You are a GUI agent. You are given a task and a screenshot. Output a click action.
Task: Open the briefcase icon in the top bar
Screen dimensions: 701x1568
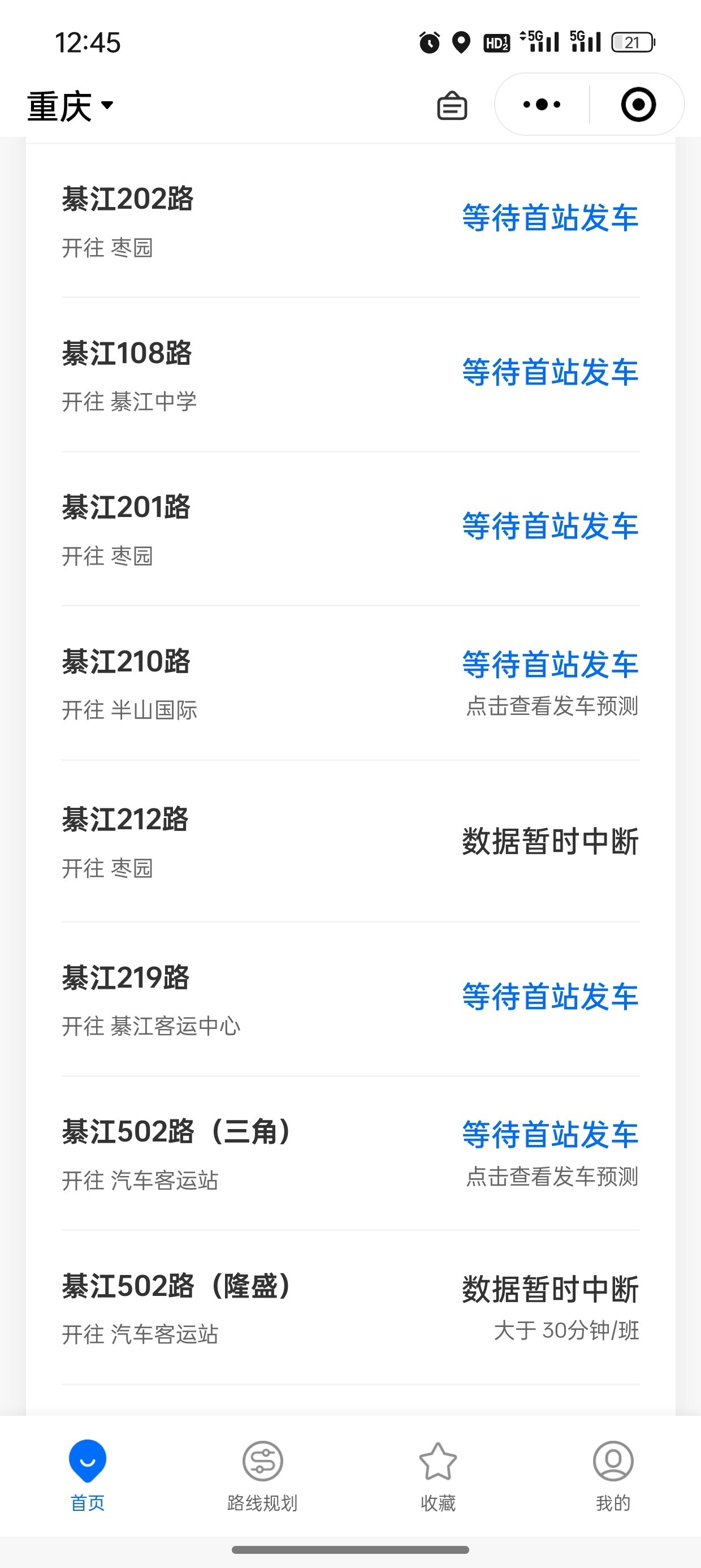452,106
